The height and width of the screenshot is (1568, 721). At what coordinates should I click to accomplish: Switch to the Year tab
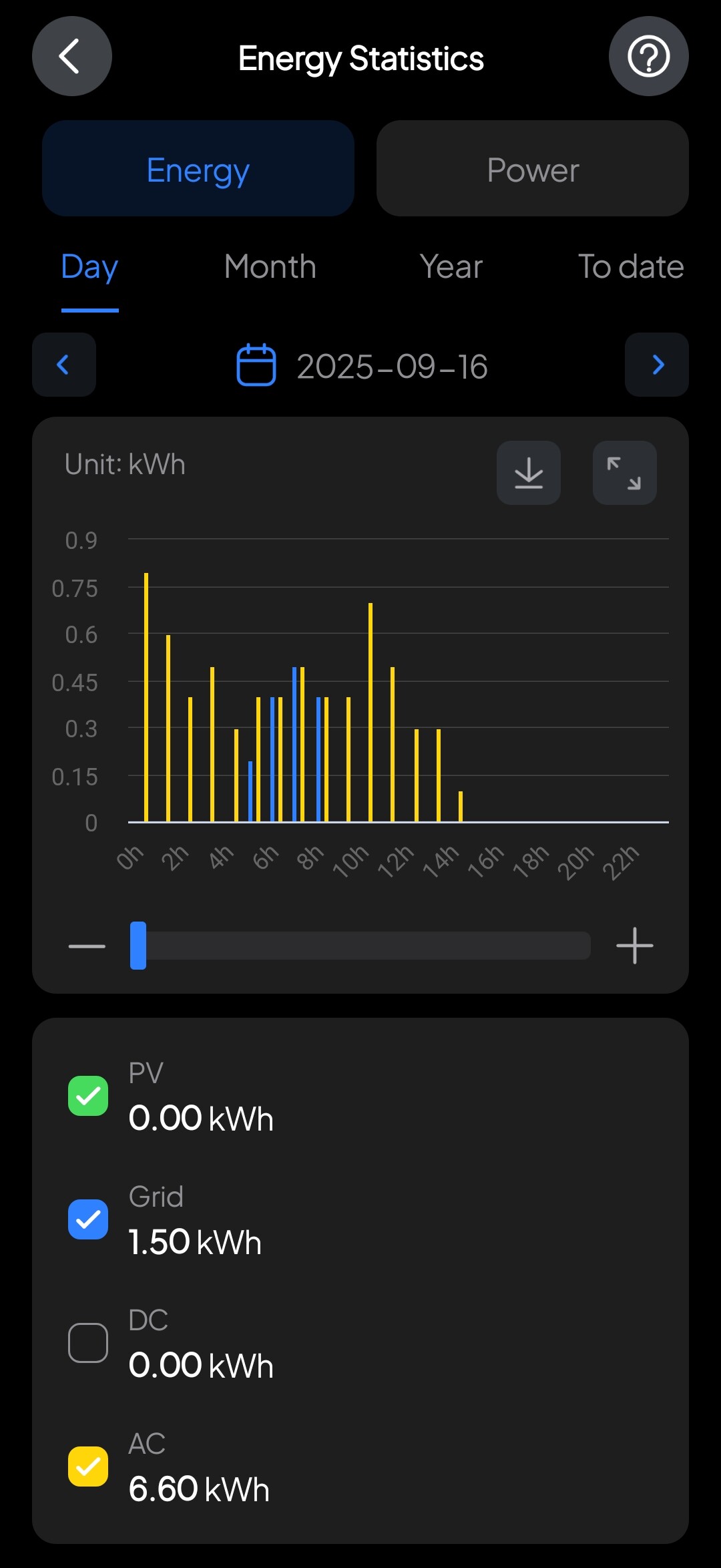(x=451, y=267)
